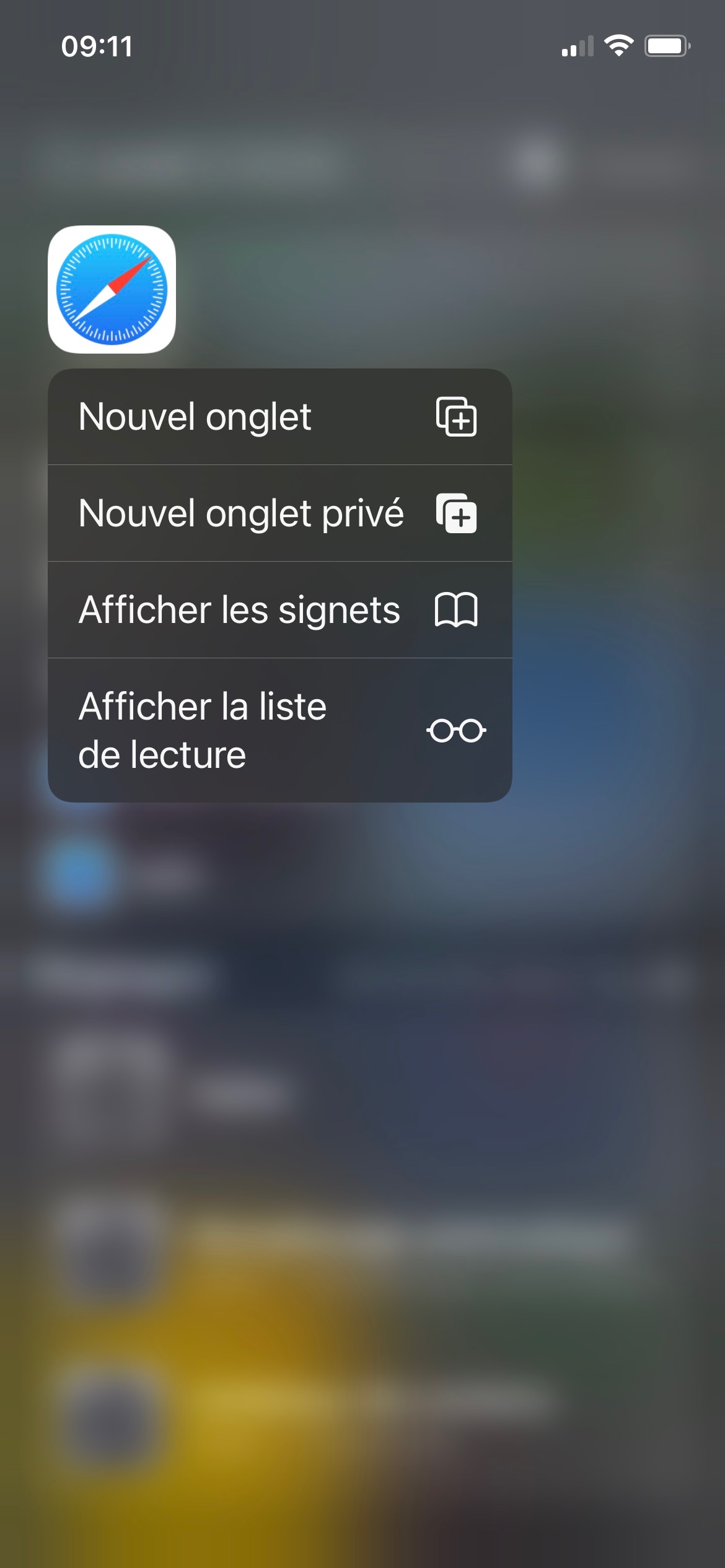Choose Afficher les signets
This screenshot has width=725, height=1568.
[x=279, y=610]
